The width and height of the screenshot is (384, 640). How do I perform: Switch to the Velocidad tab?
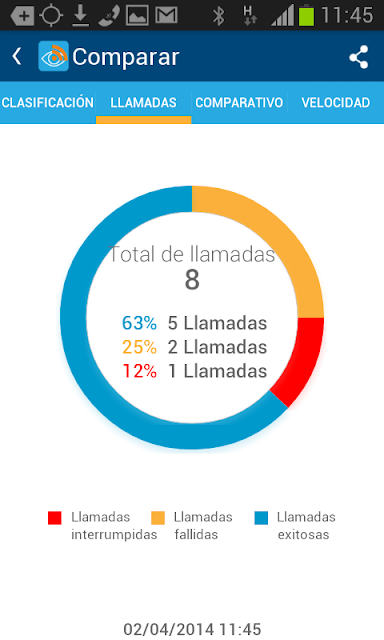[335, 102]
